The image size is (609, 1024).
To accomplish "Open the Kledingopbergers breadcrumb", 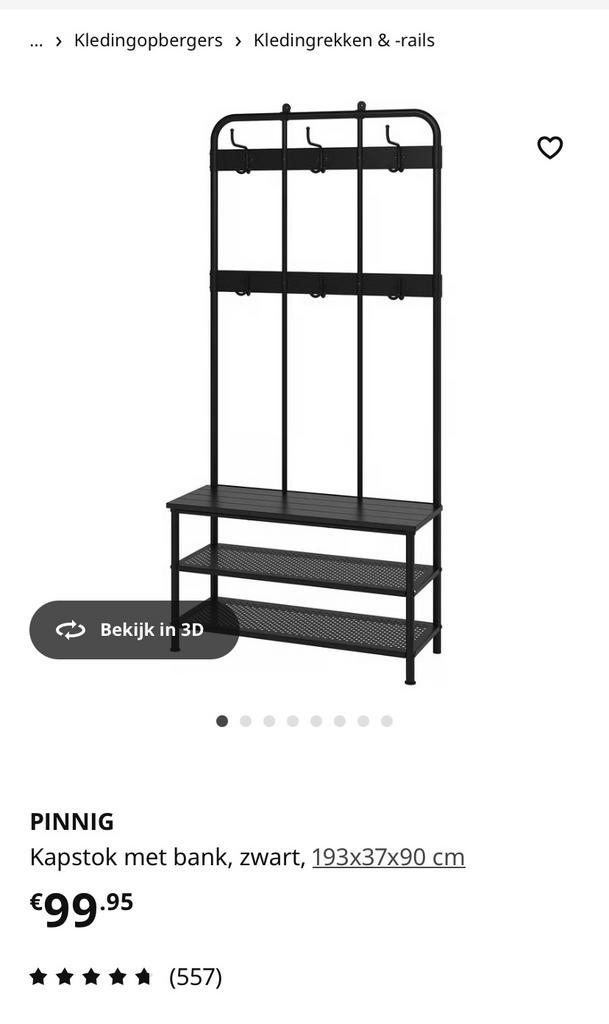I will (x=148, y=41).
